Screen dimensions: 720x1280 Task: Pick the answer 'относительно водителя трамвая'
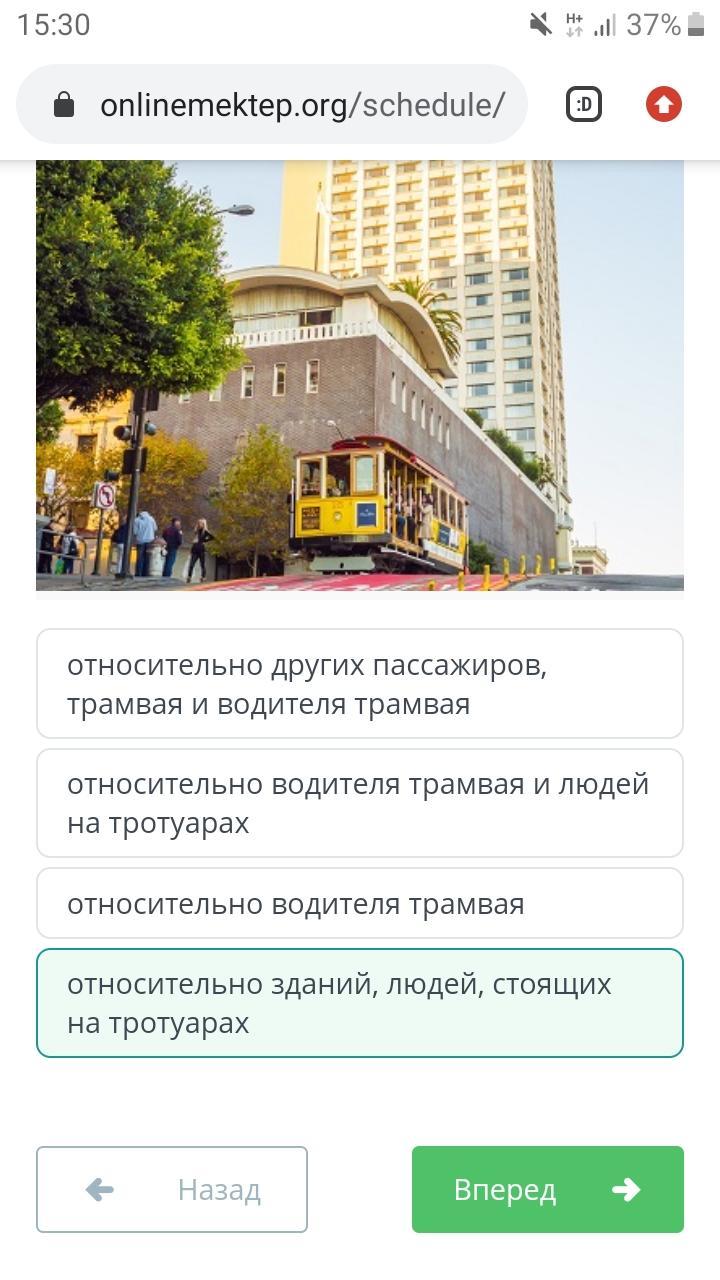[360, 904]
